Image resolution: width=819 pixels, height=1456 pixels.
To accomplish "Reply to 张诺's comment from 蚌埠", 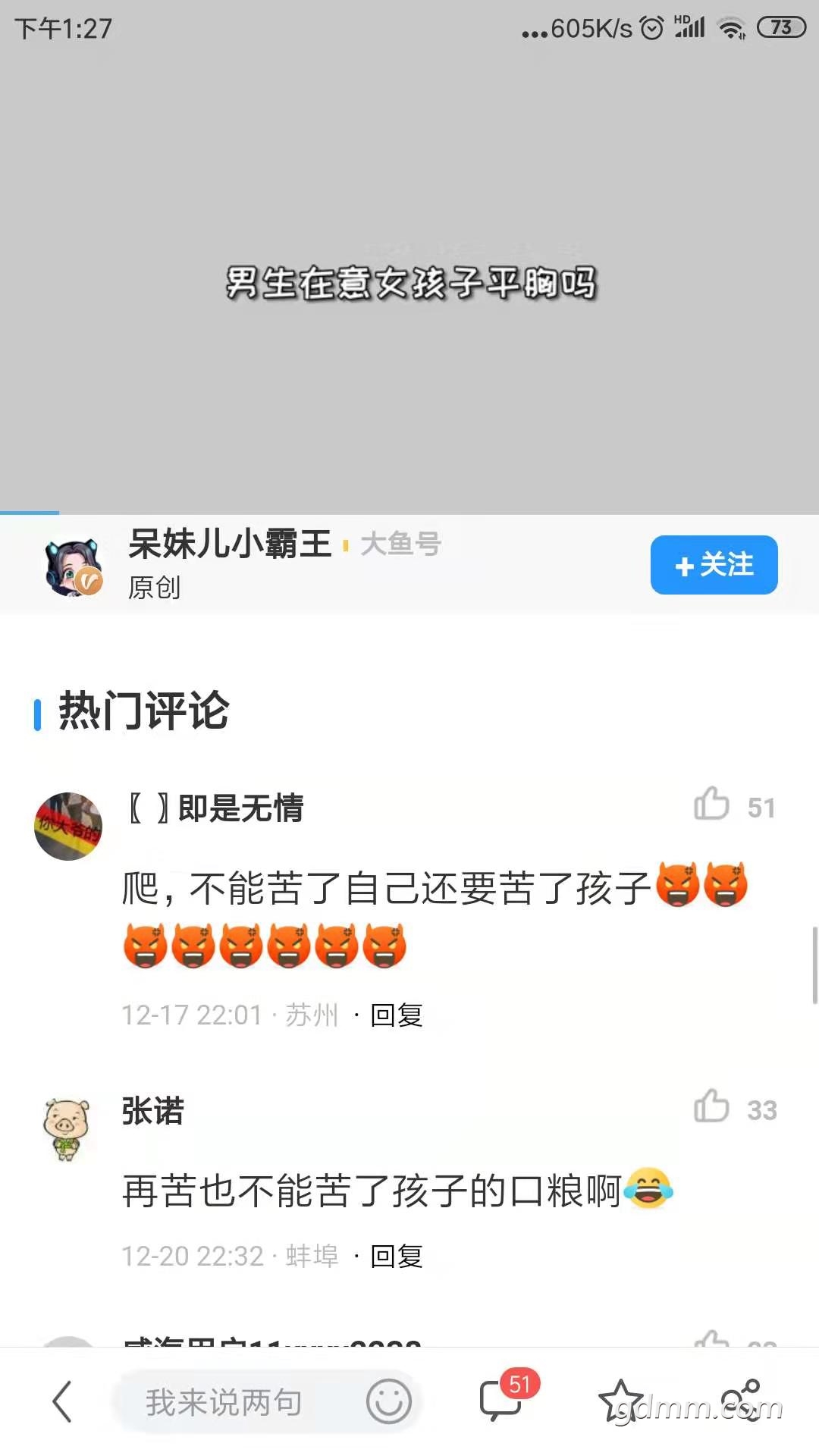I will [x=397, y=1256].
